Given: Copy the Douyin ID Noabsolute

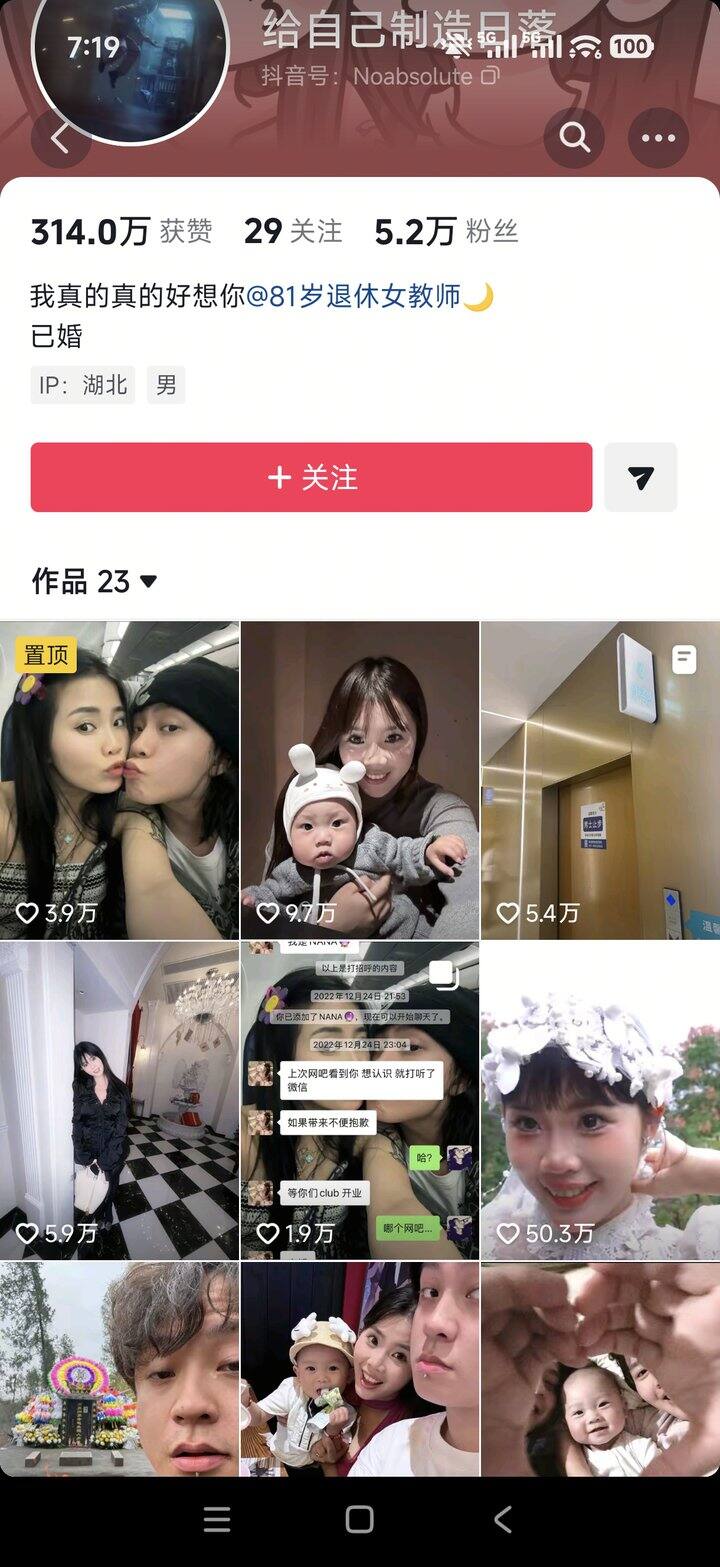Looking at the screenshot, I should click(x=490, y=76).
